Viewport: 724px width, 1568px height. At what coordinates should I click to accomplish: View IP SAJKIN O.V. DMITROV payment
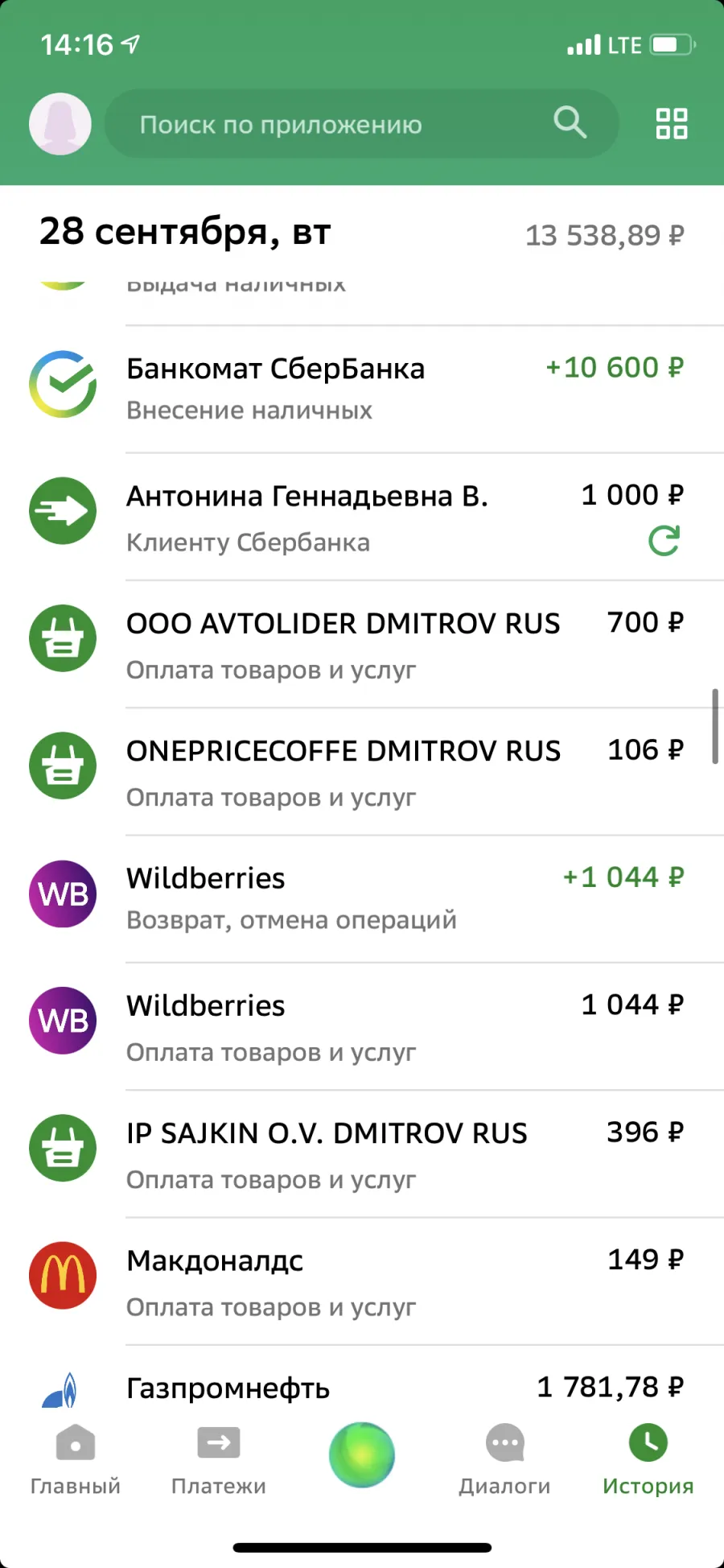pyautogui.click(x=362, y=1154)
